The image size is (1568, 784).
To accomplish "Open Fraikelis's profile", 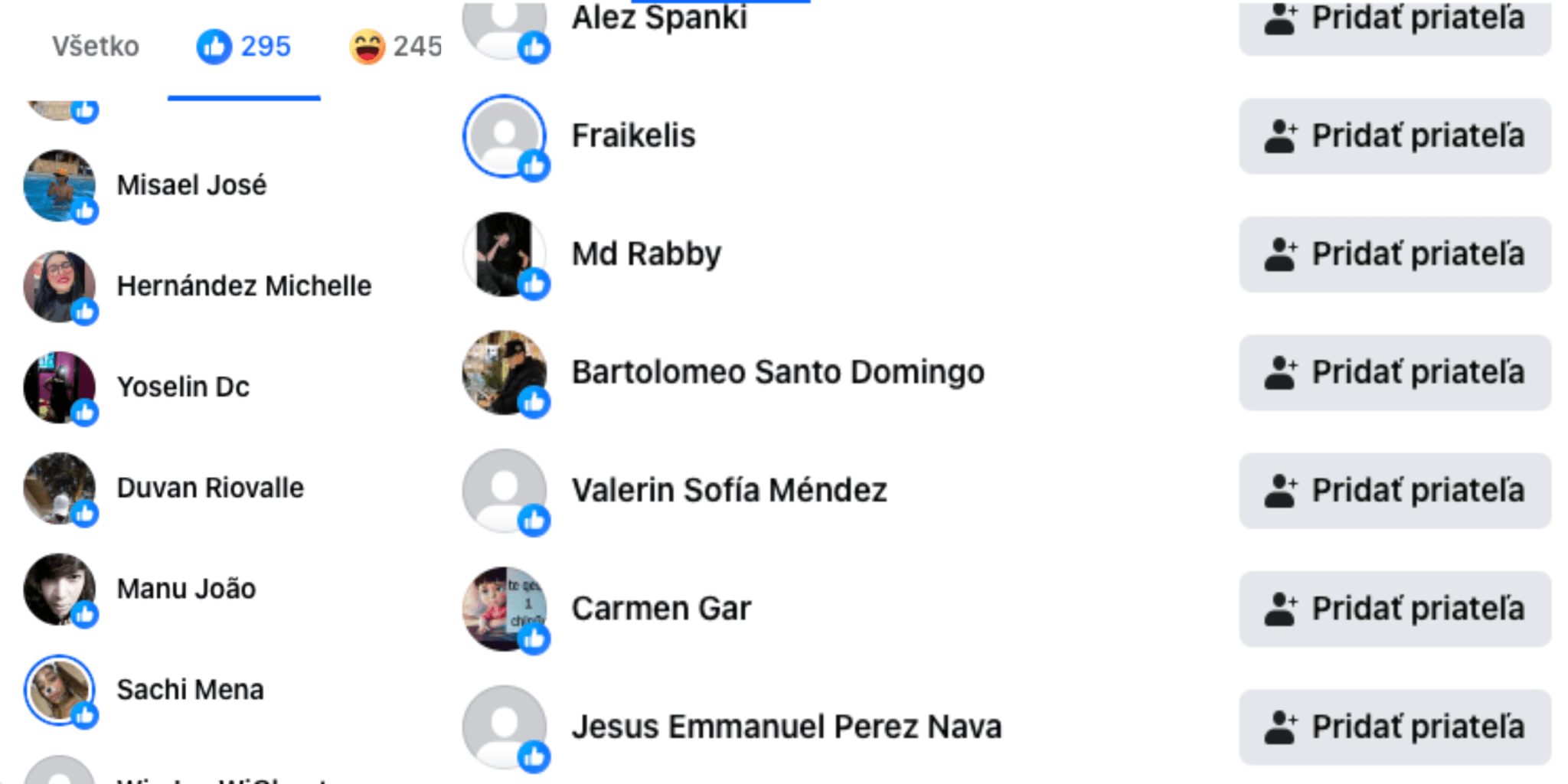I will (633, 136).
